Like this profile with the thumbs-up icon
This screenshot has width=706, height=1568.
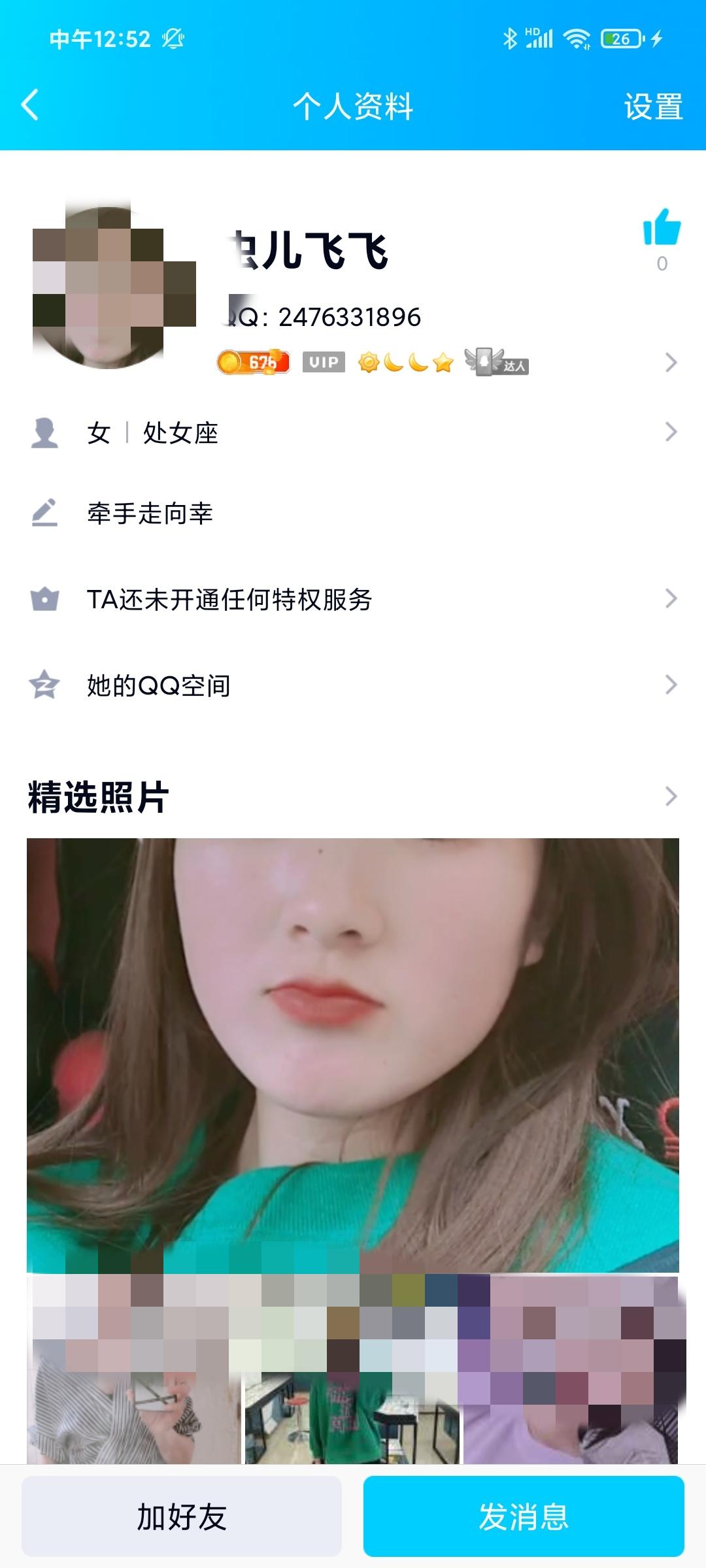click(662, 228)
